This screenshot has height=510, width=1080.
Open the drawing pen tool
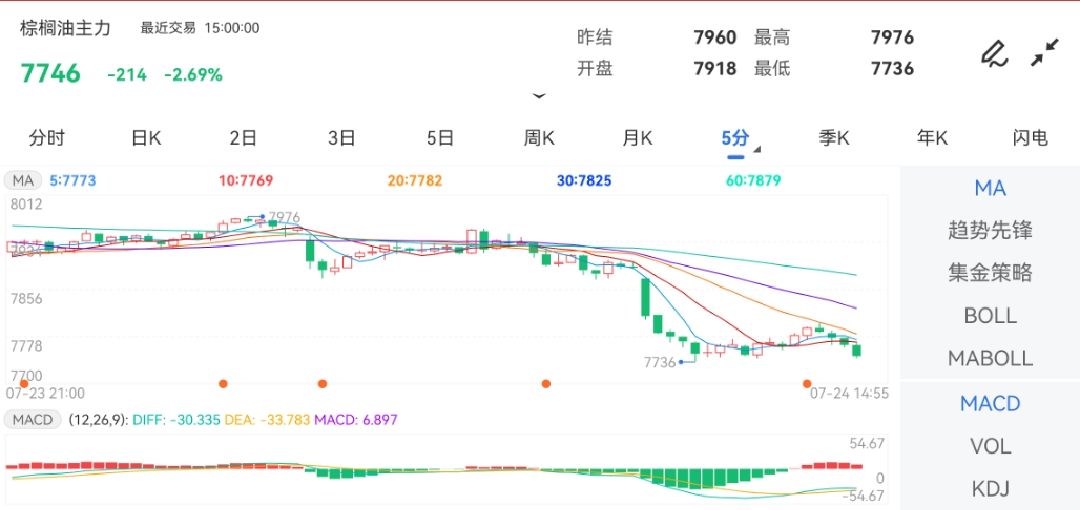993,53
